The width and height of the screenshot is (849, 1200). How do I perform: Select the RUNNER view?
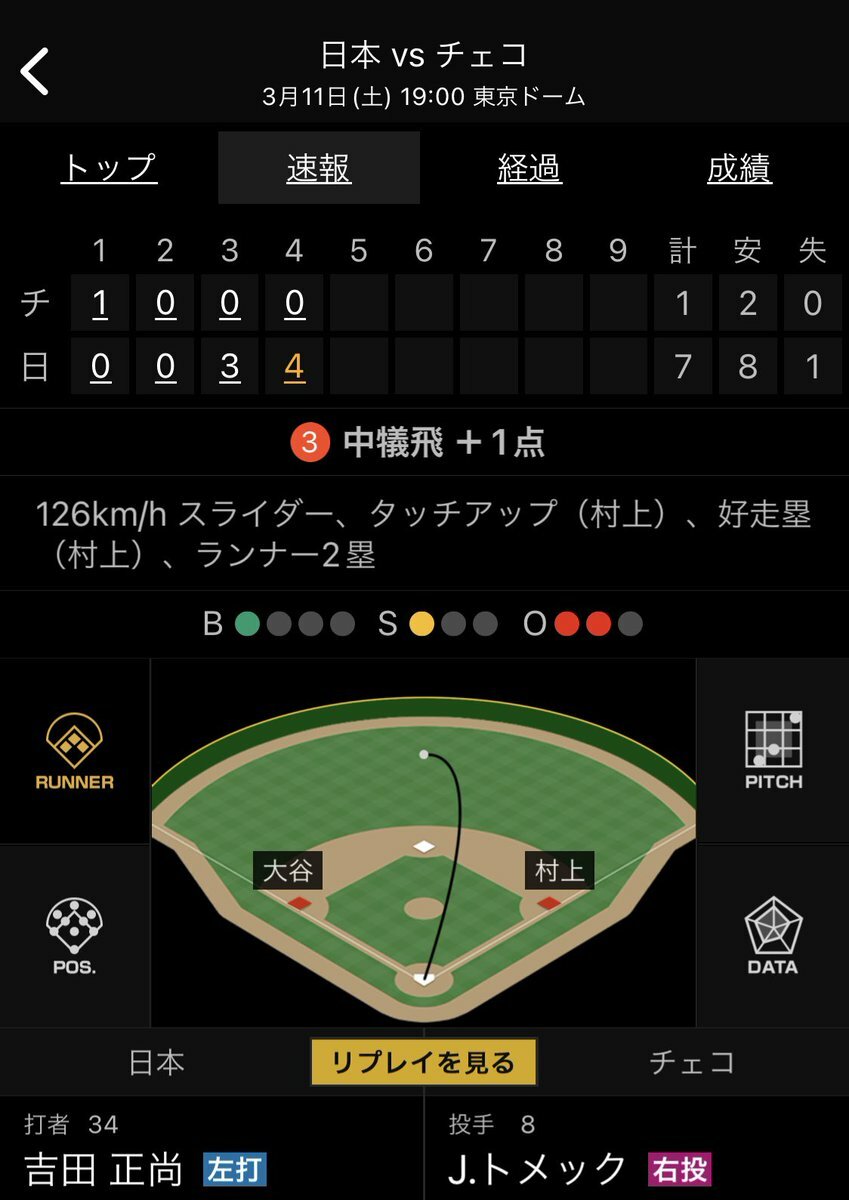click(75, 751)
